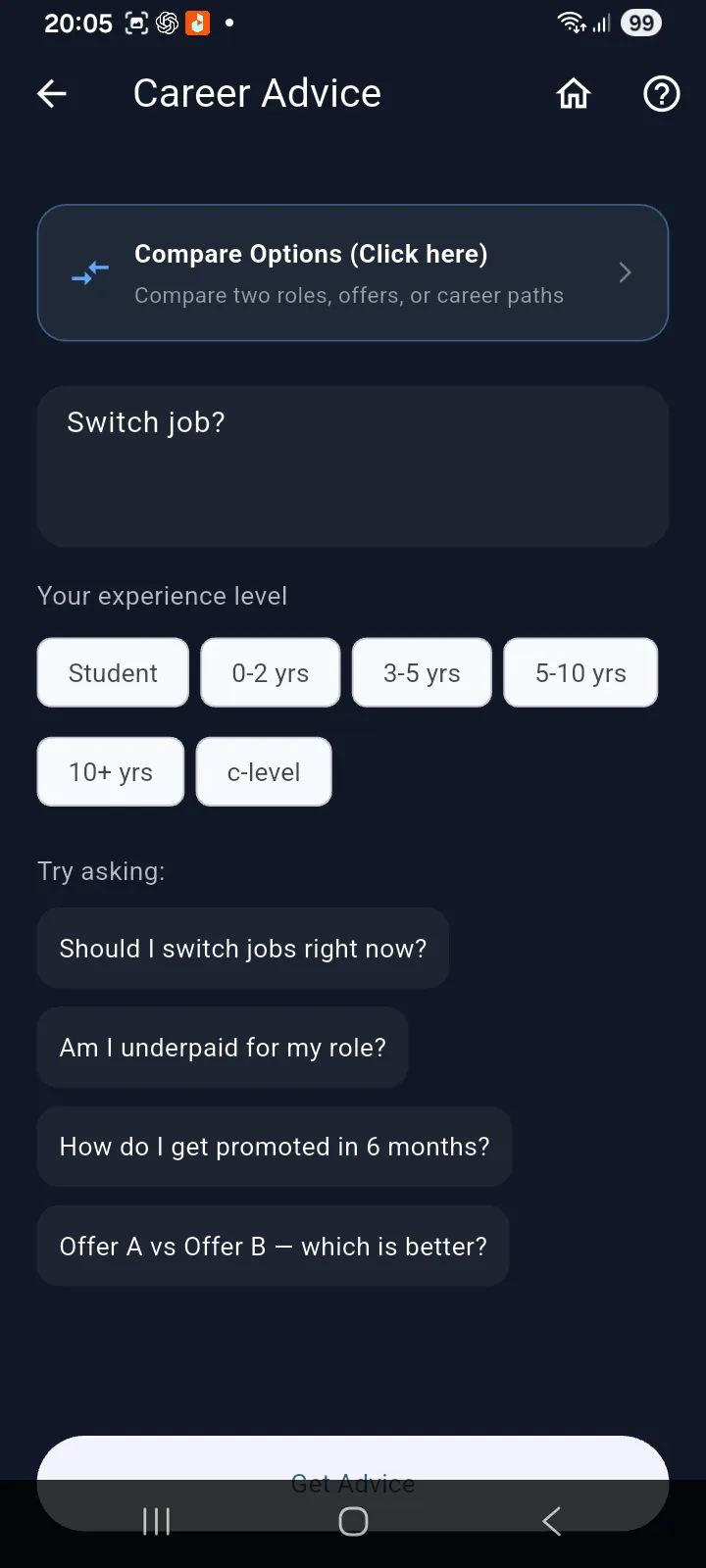Open the home icon in the header
This screenshot has height=1568, width=706.
574,94
